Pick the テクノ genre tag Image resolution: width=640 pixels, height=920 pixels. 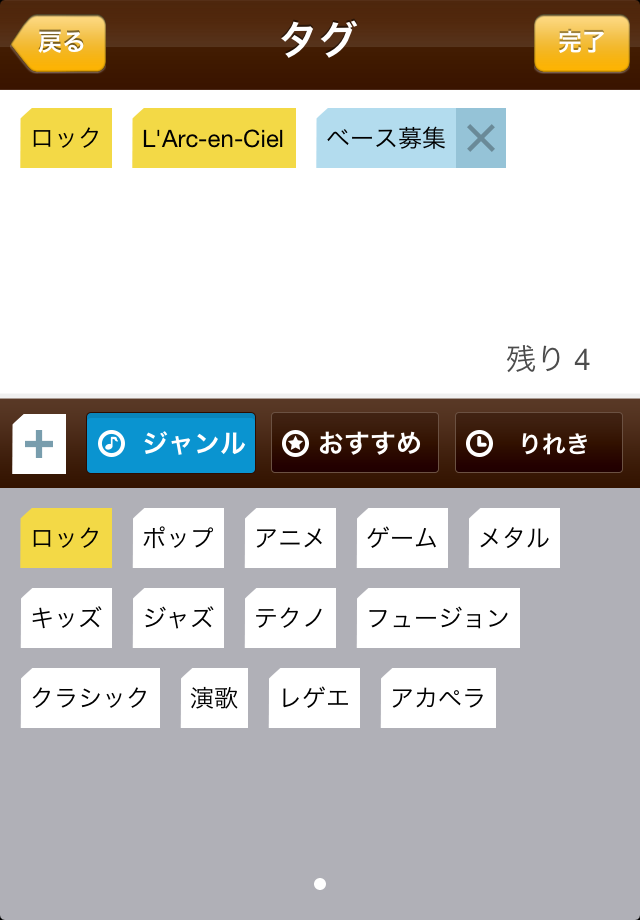coord(290,618)
